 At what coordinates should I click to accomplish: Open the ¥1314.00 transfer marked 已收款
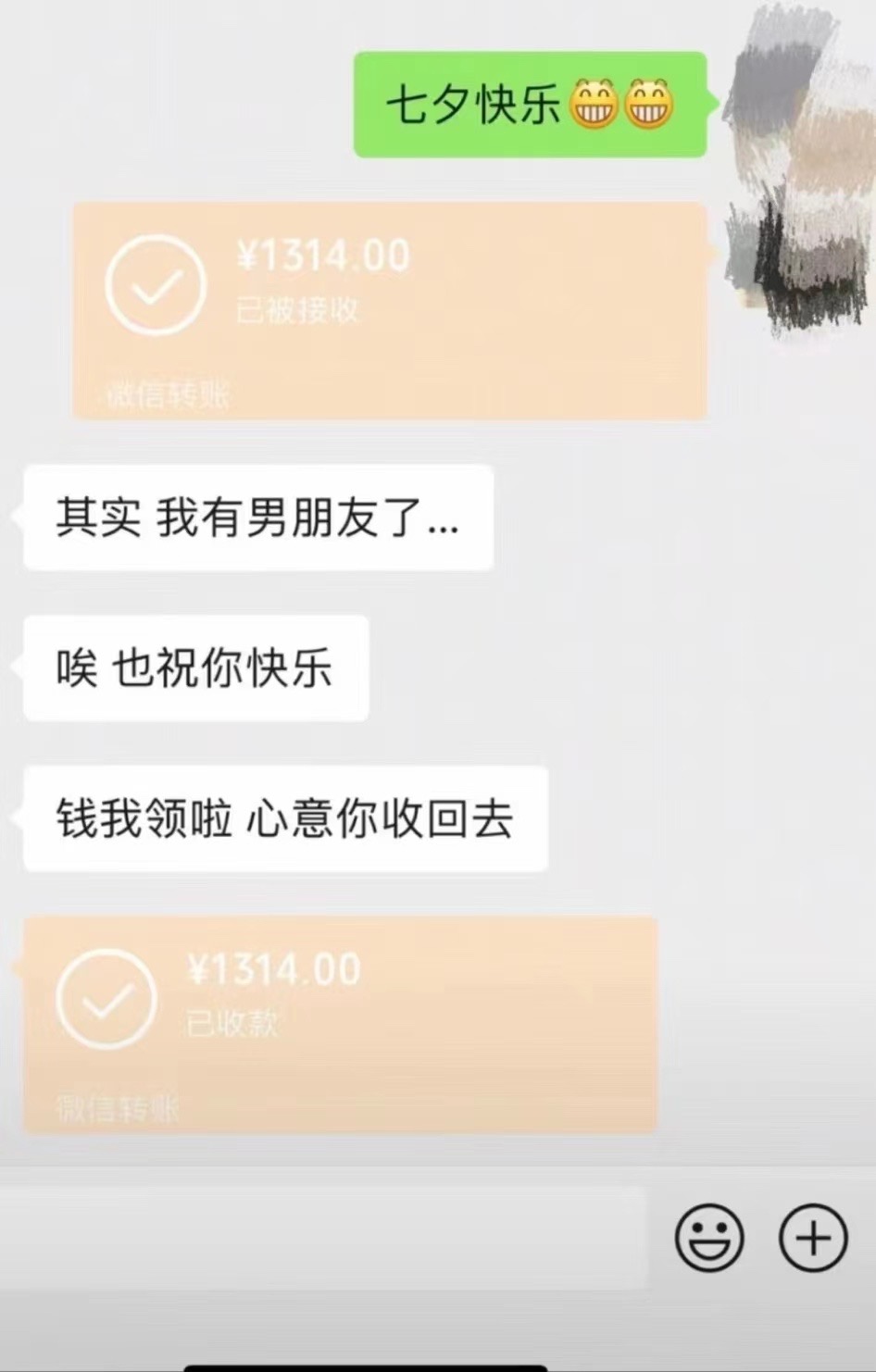pos(340,1025)
